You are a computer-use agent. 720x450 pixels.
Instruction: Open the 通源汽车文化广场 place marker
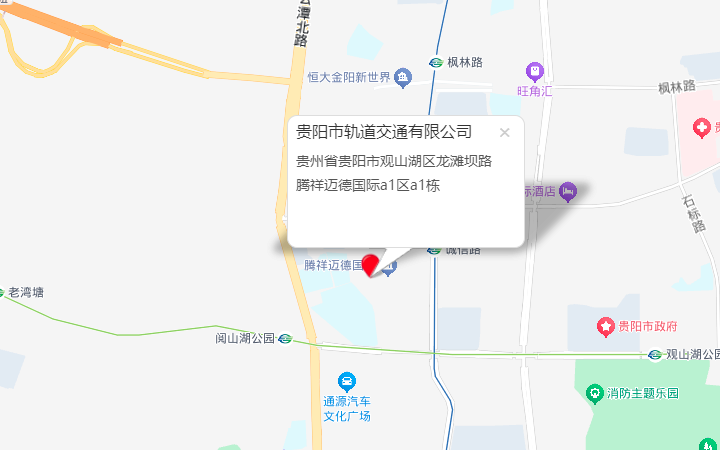pos(346,381)
